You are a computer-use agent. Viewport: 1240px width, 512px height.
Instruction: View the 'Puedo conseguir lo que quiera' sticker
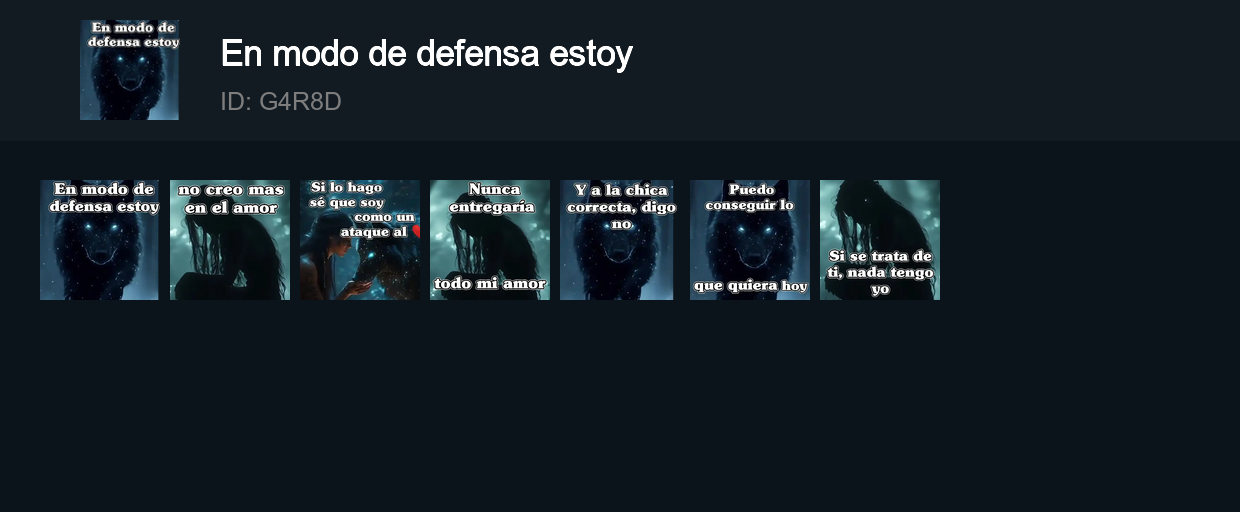[x=750, y=240]
